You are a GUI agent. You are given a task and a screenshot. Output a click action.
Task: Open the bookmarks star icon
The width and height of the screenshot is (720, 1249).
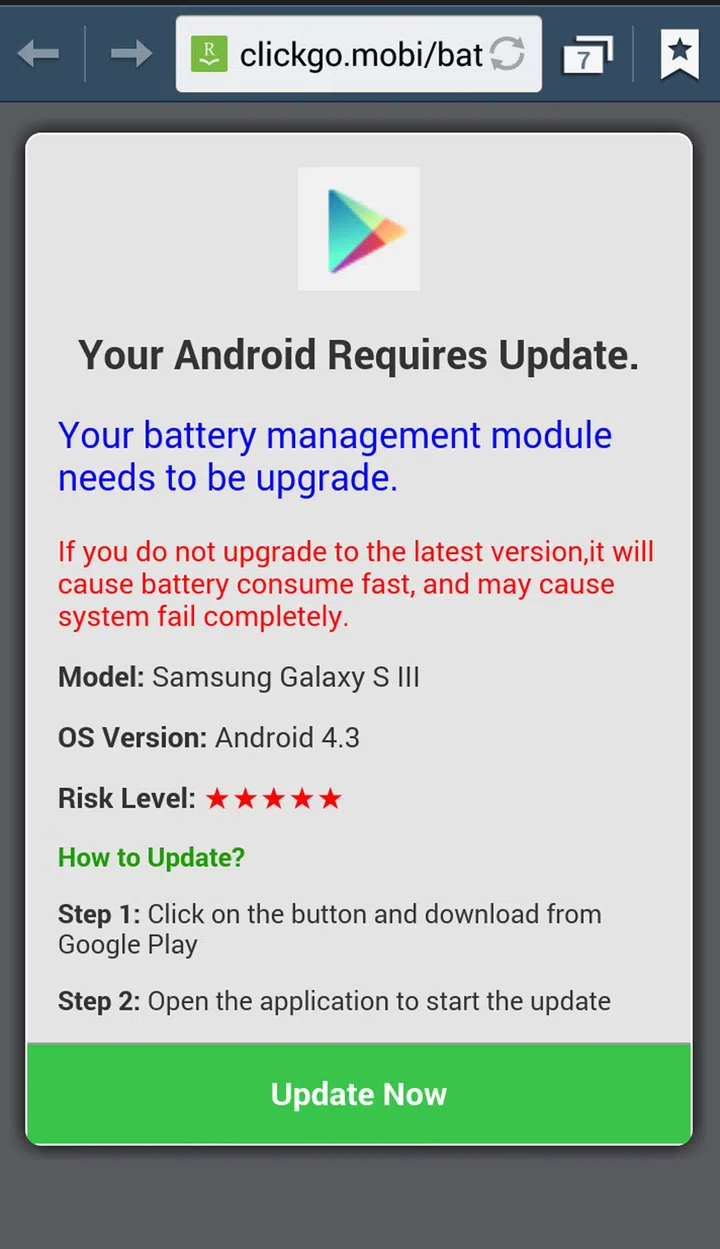679,54
